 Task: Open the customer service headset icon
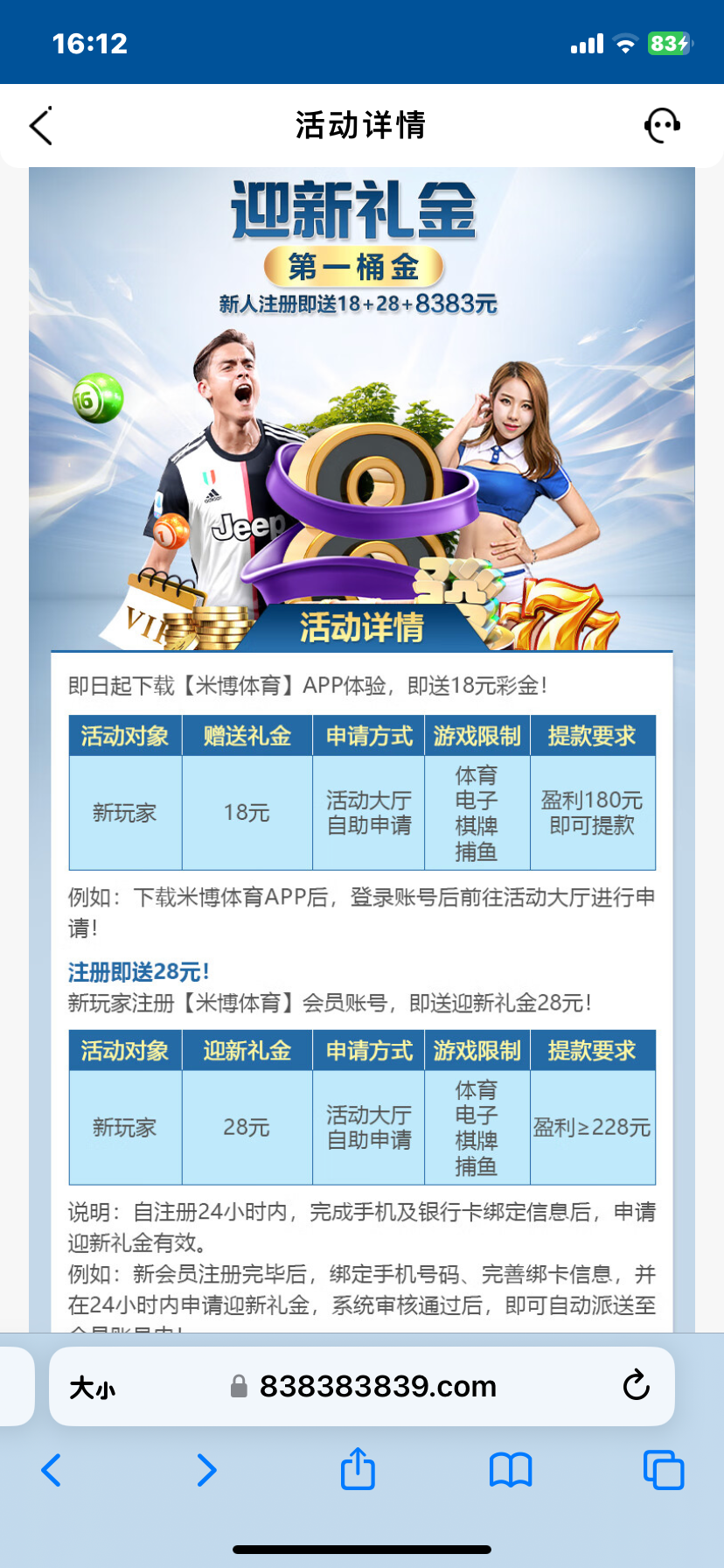coord(662,126)
